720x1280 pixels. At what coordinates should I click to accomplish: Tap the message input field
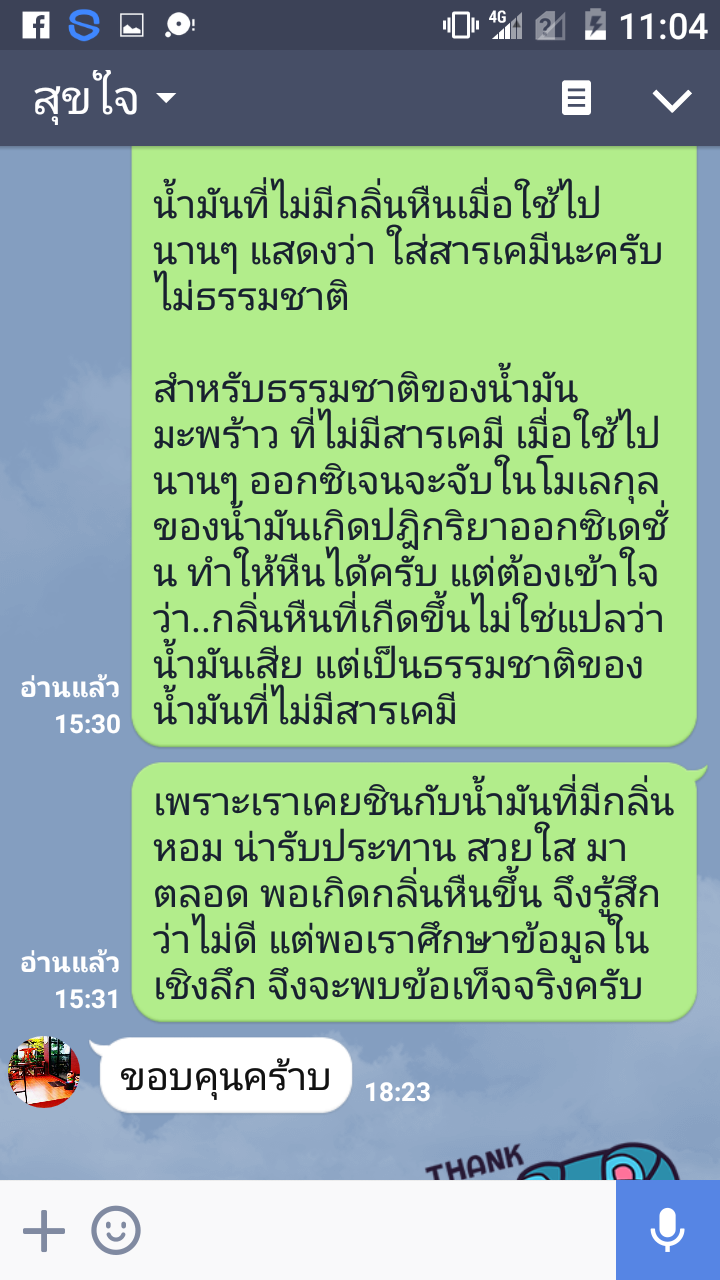(x=380, y=1230)
